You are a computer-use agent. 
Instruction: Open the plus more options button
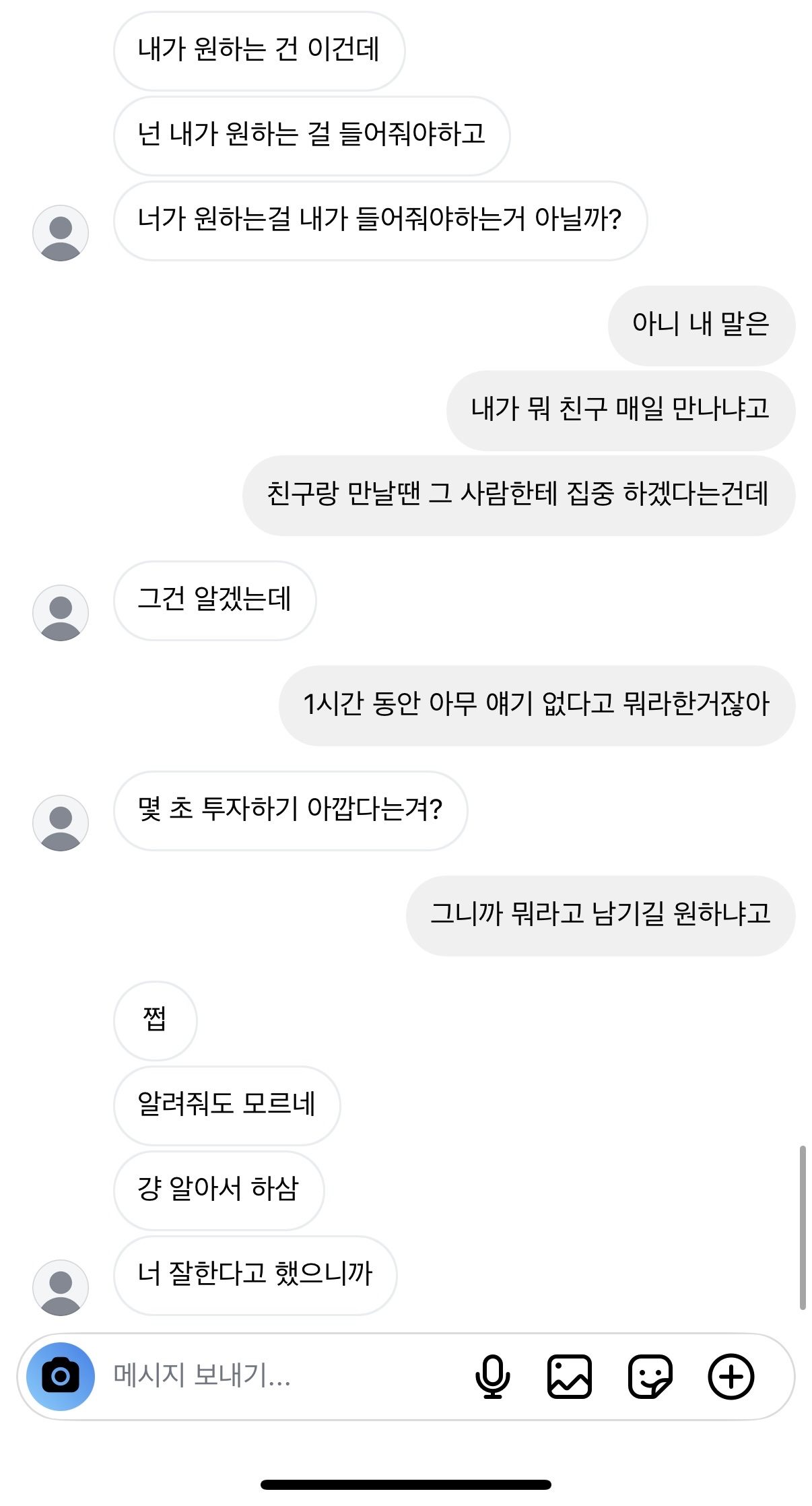(x=731, y=1376)
